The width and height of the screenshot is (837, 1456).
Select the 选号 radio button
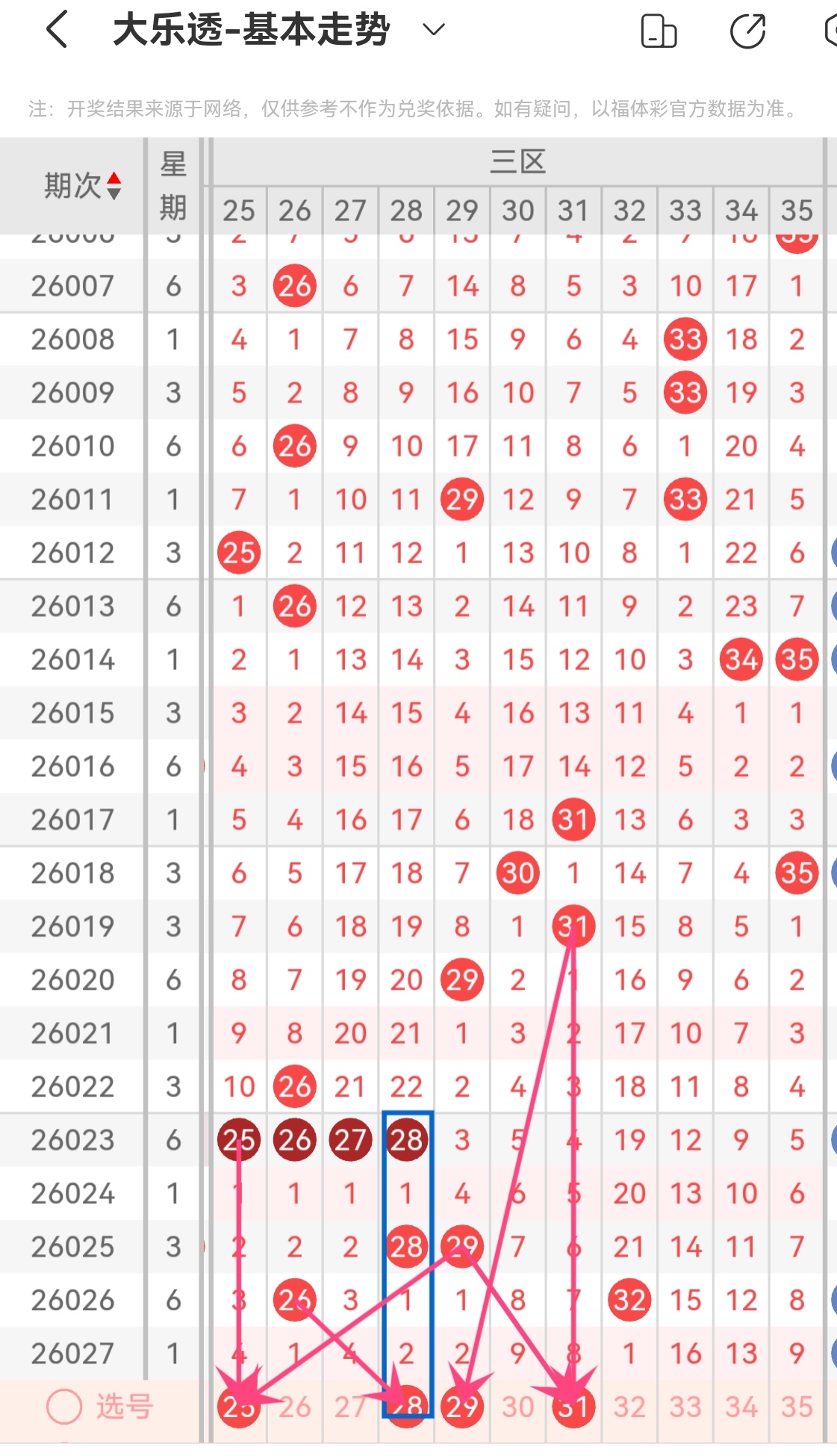64,1407
